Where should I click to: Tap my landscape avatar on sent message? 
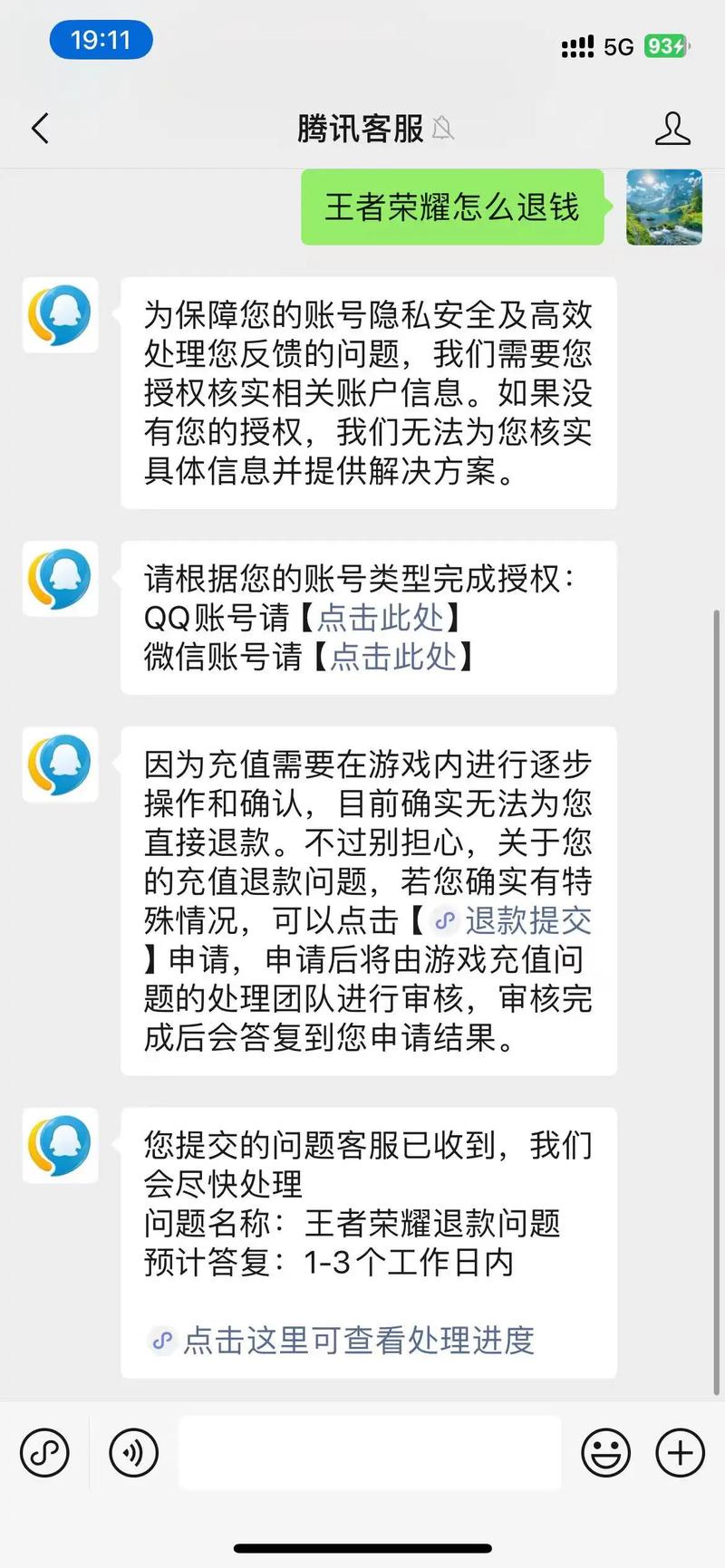coord(664,207)
